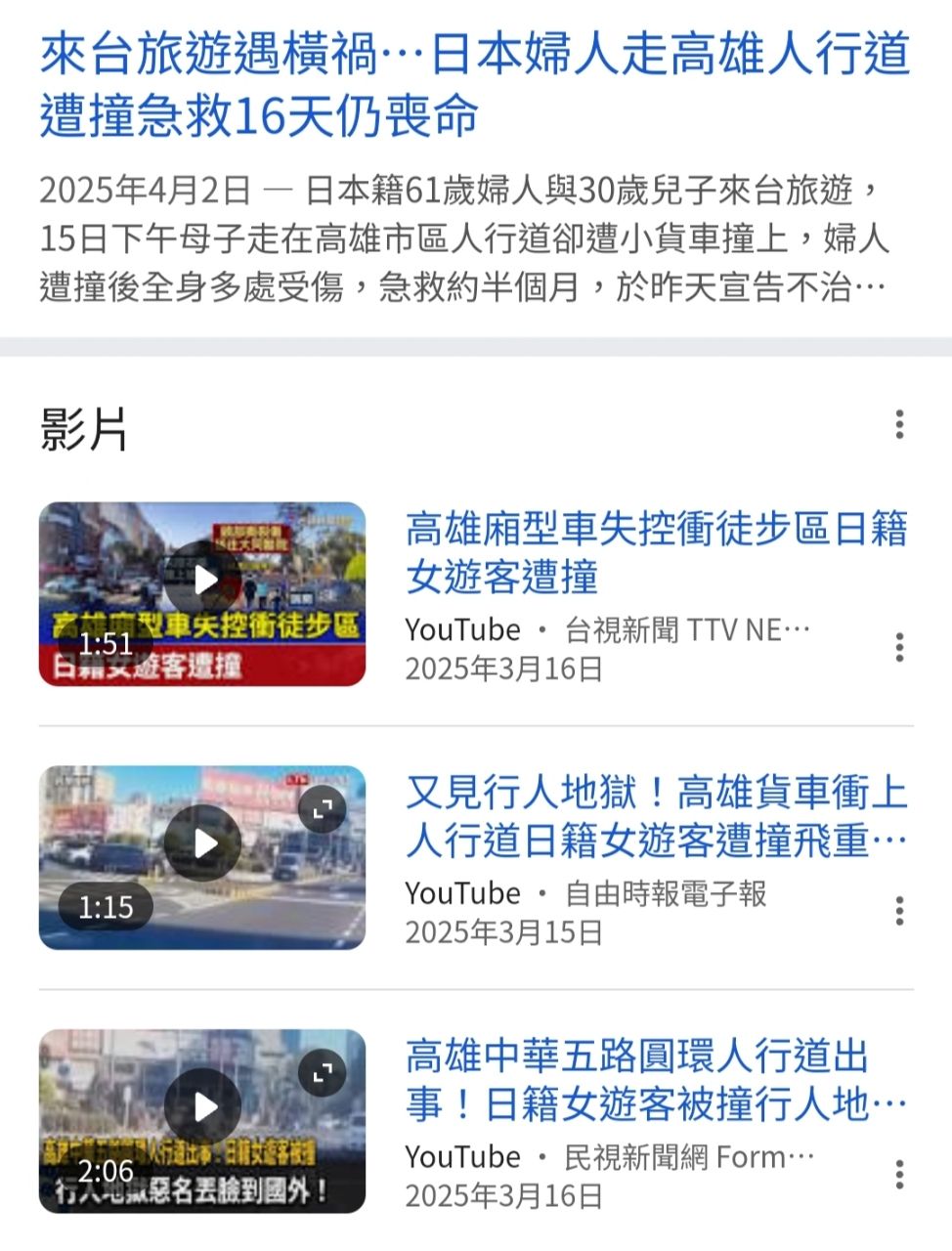
Task: Open more options for the 台視新聞 video
Action: pos(899,648)
